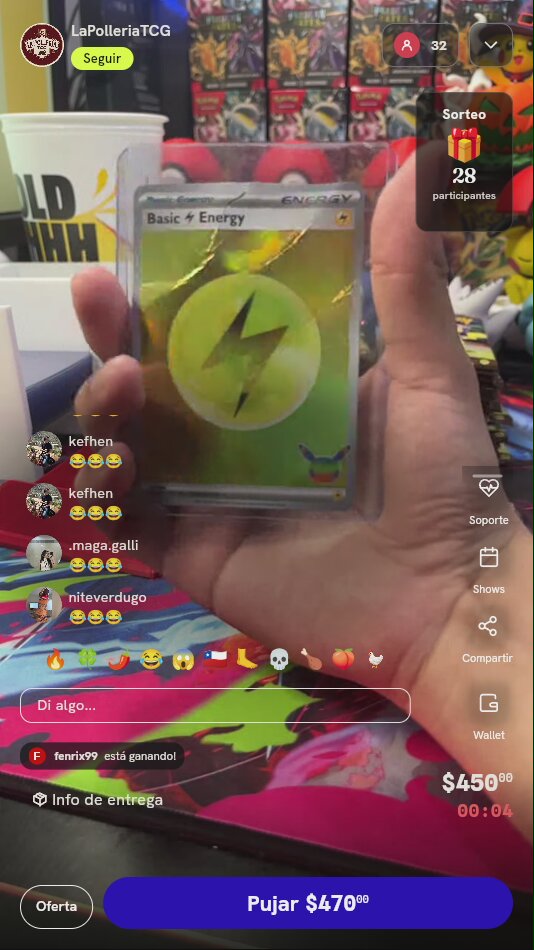Tap the 'Di algo...' chat field
The height and width of the screenshot is (950, 534).
click(x=215, y=705)
